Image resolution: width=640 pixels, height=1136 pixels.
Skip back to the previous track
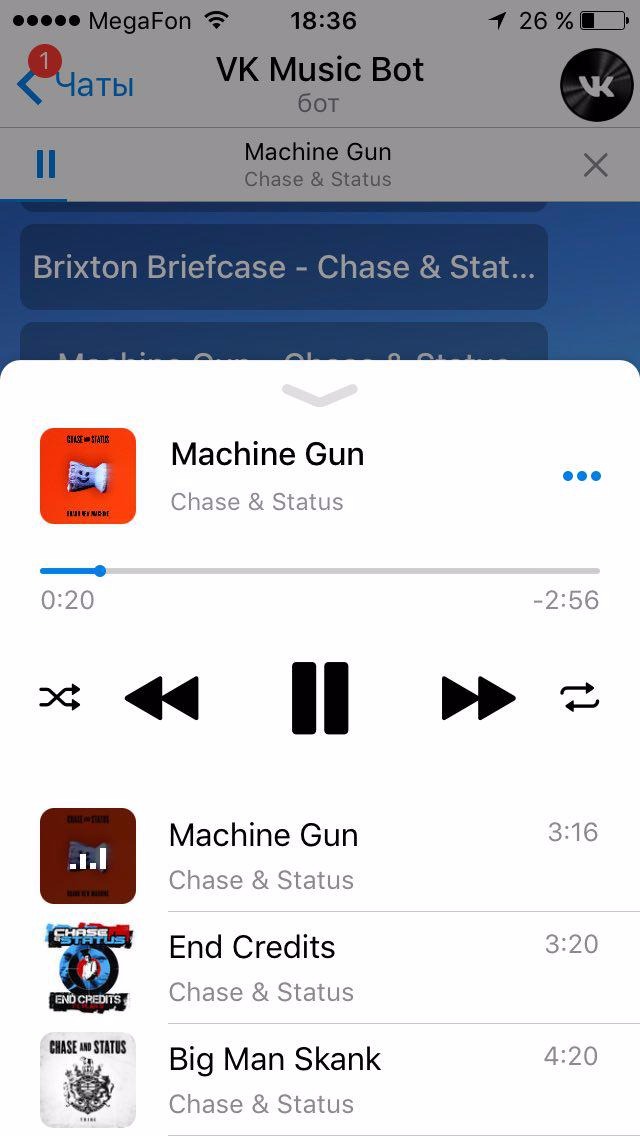point(162,698)
